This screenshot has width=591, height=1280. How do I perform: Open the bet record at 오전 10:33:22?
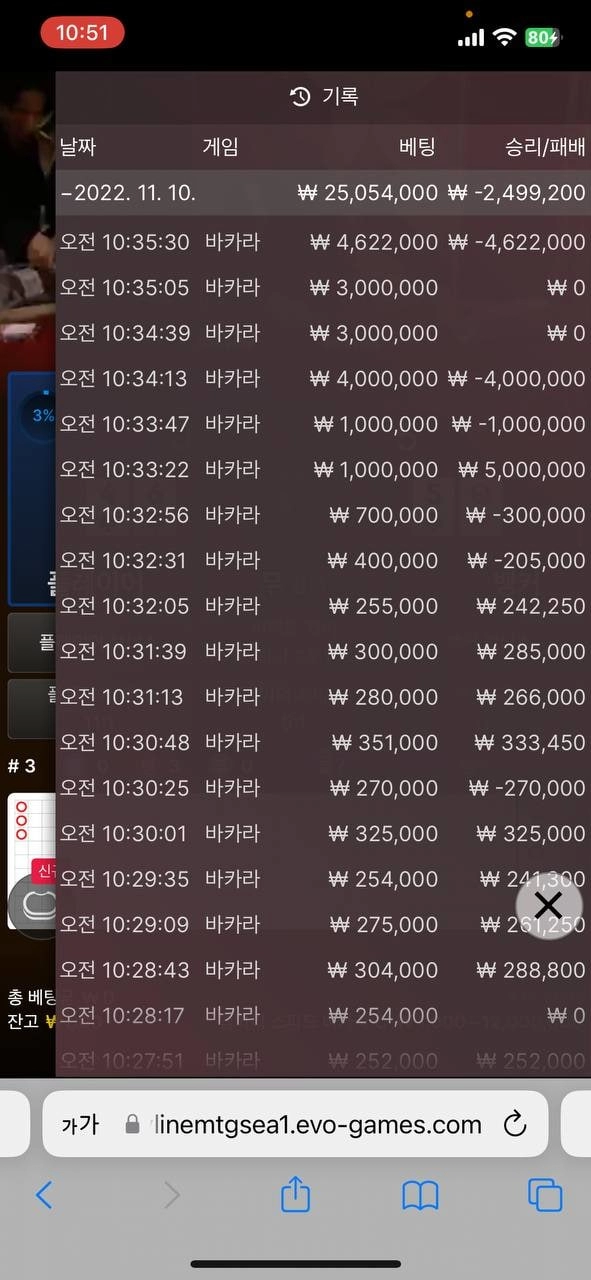323,469
